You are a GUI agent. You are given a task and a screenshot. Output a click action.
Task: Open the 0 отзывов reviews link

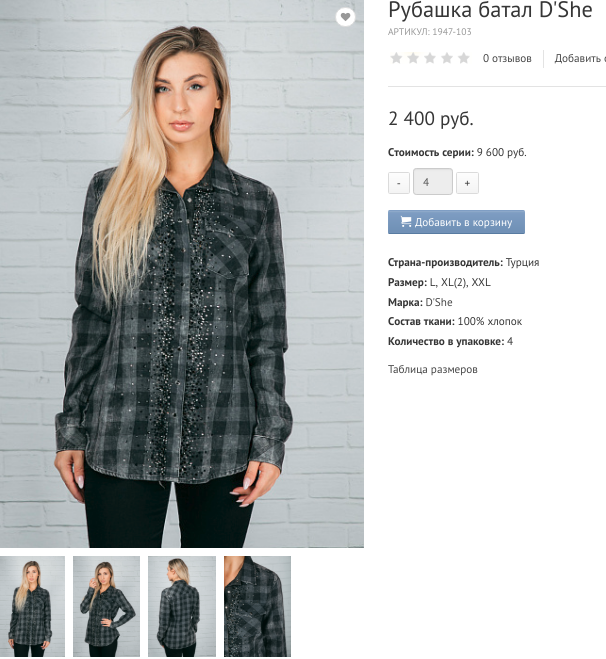(x=507, y=58)
